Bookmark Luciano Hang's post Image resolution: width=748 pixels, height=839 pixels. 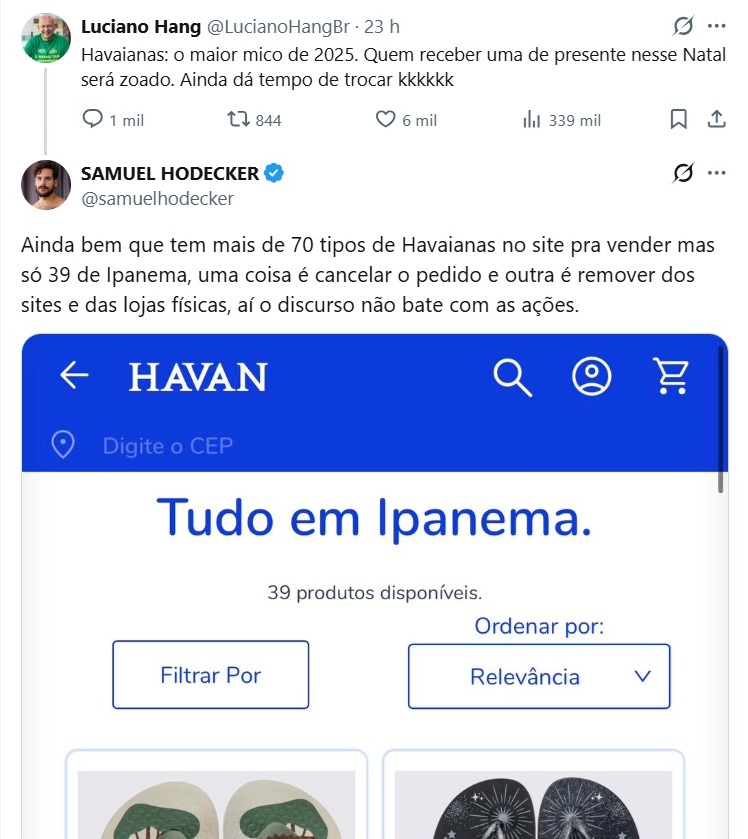click(x=678, y=120)
